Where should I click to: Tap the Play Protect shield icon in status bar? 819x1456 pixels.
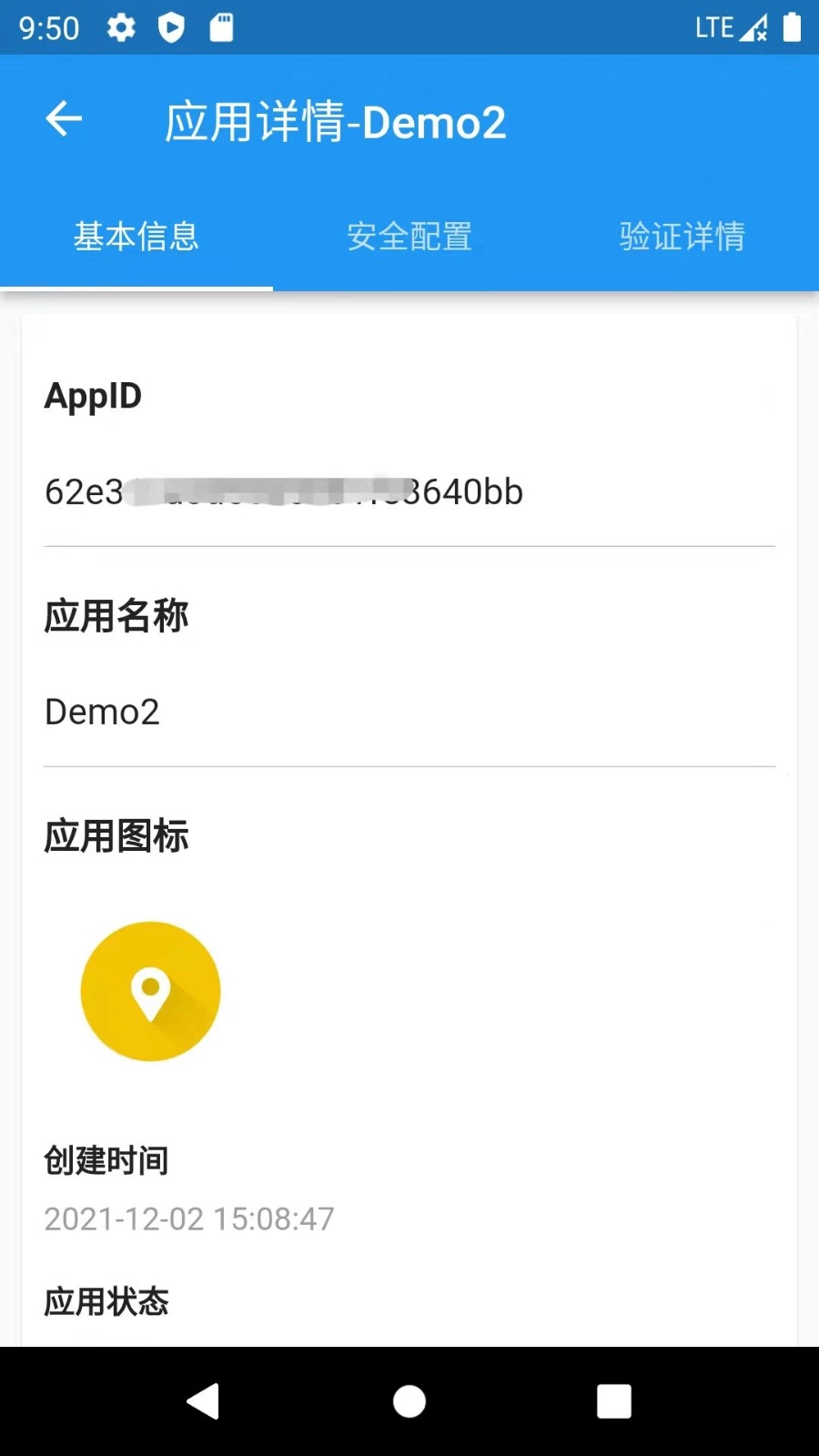171,27
